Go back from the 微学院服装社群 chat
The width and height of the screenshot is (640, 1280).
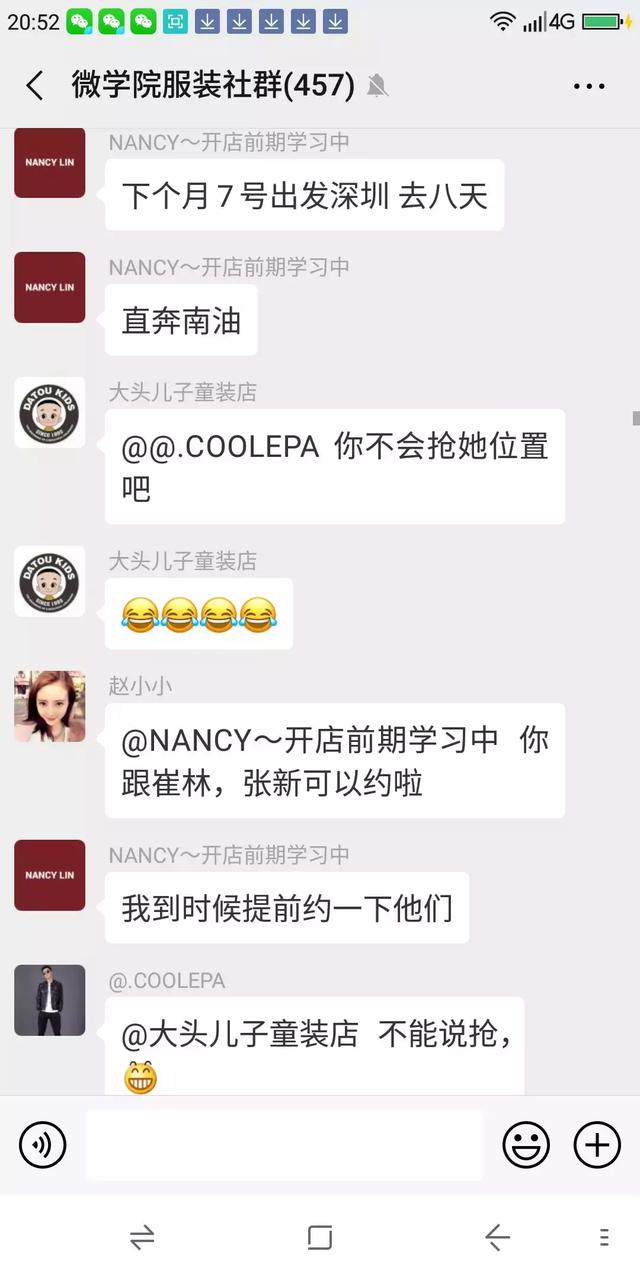(35, 86)
